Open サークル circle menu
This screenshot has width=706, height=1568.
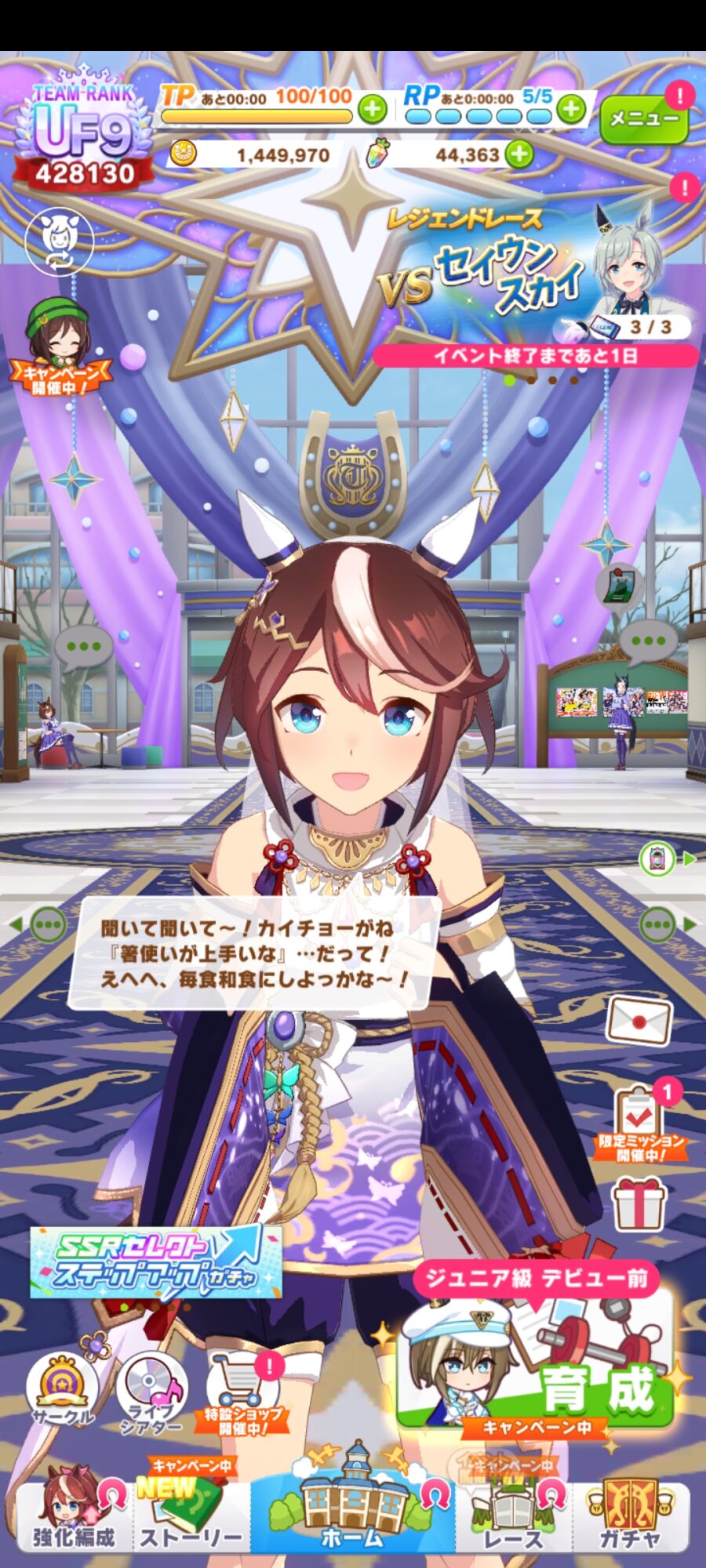(63, 1390)
